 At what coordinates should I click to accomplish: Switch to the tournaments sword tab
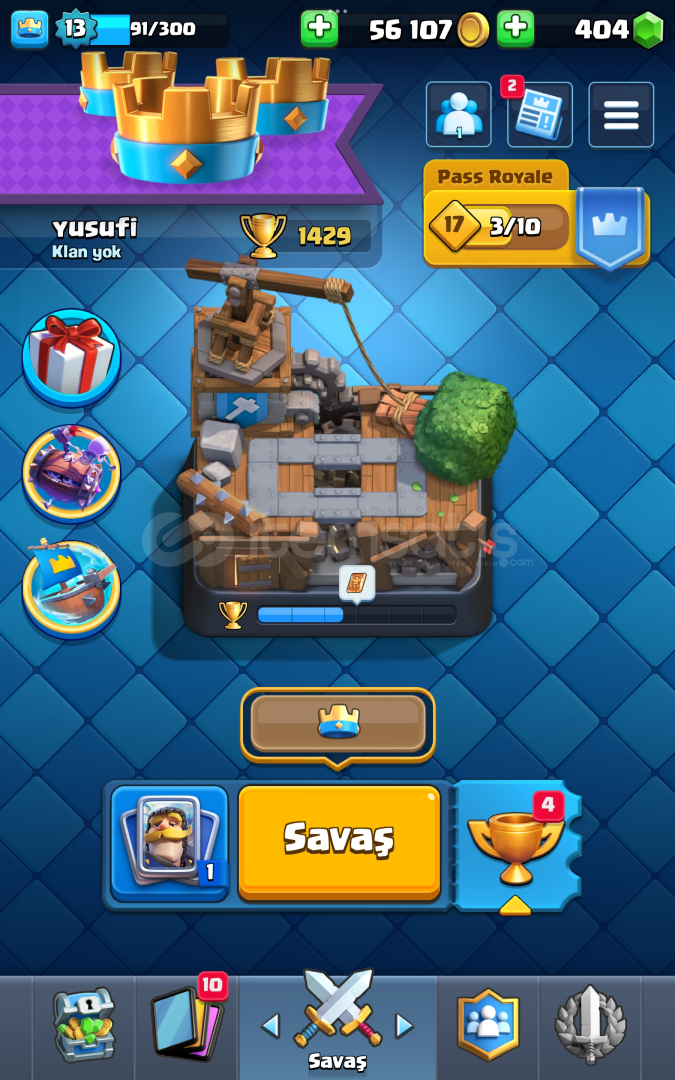pos(590,1025)
